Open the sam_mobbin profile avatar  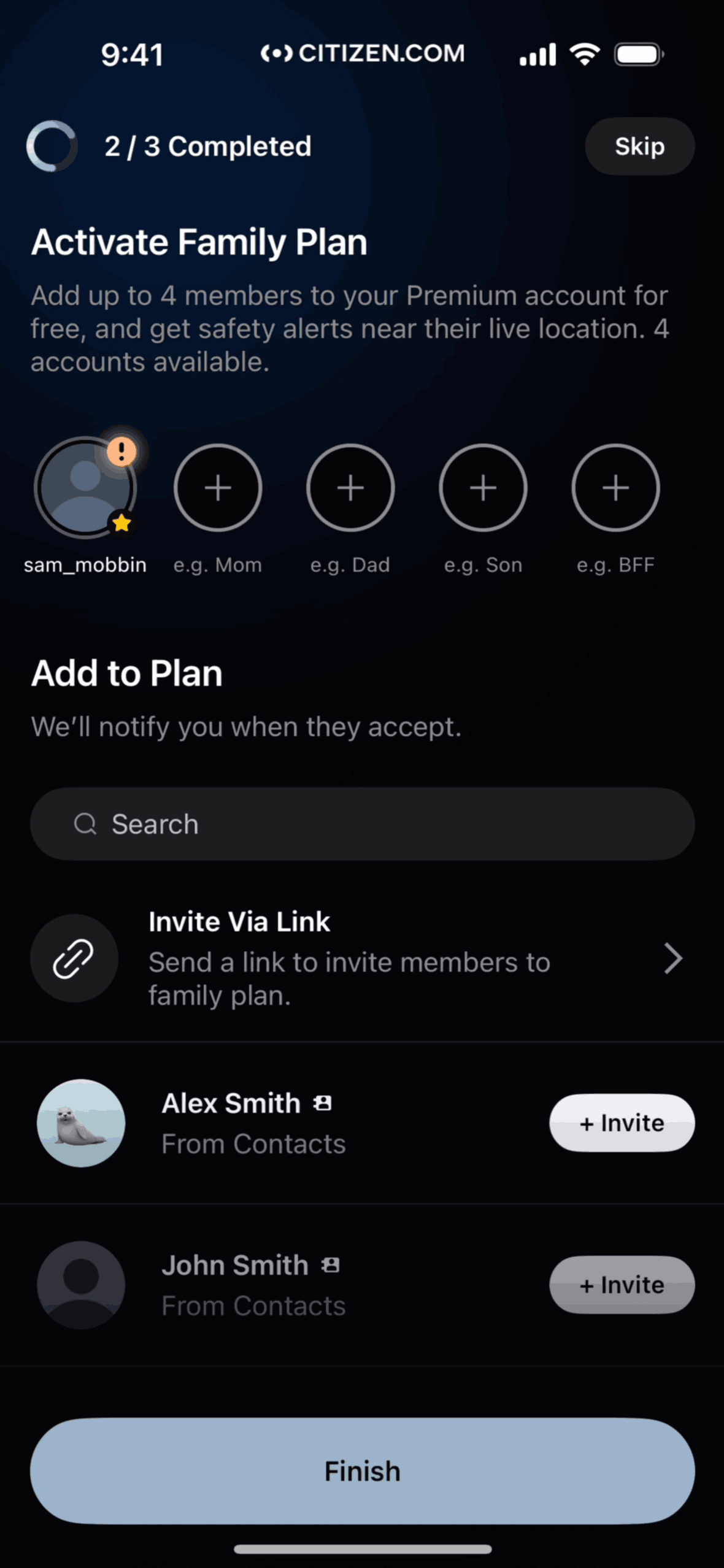pyautogui.click(x=85, y=488)
